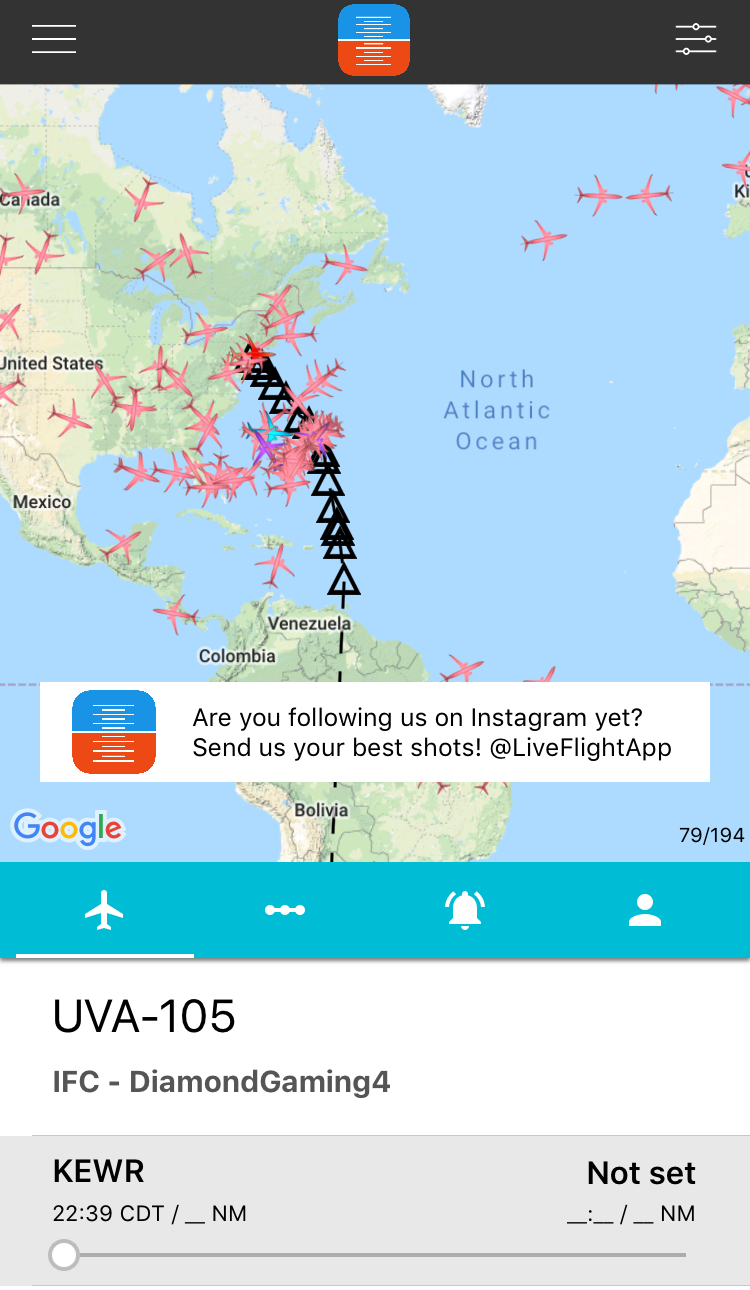Open pilot IFC - DiamondGaming4
Image resolution: width=750 pixels, height=1290 pixels.
[221, 1081]
